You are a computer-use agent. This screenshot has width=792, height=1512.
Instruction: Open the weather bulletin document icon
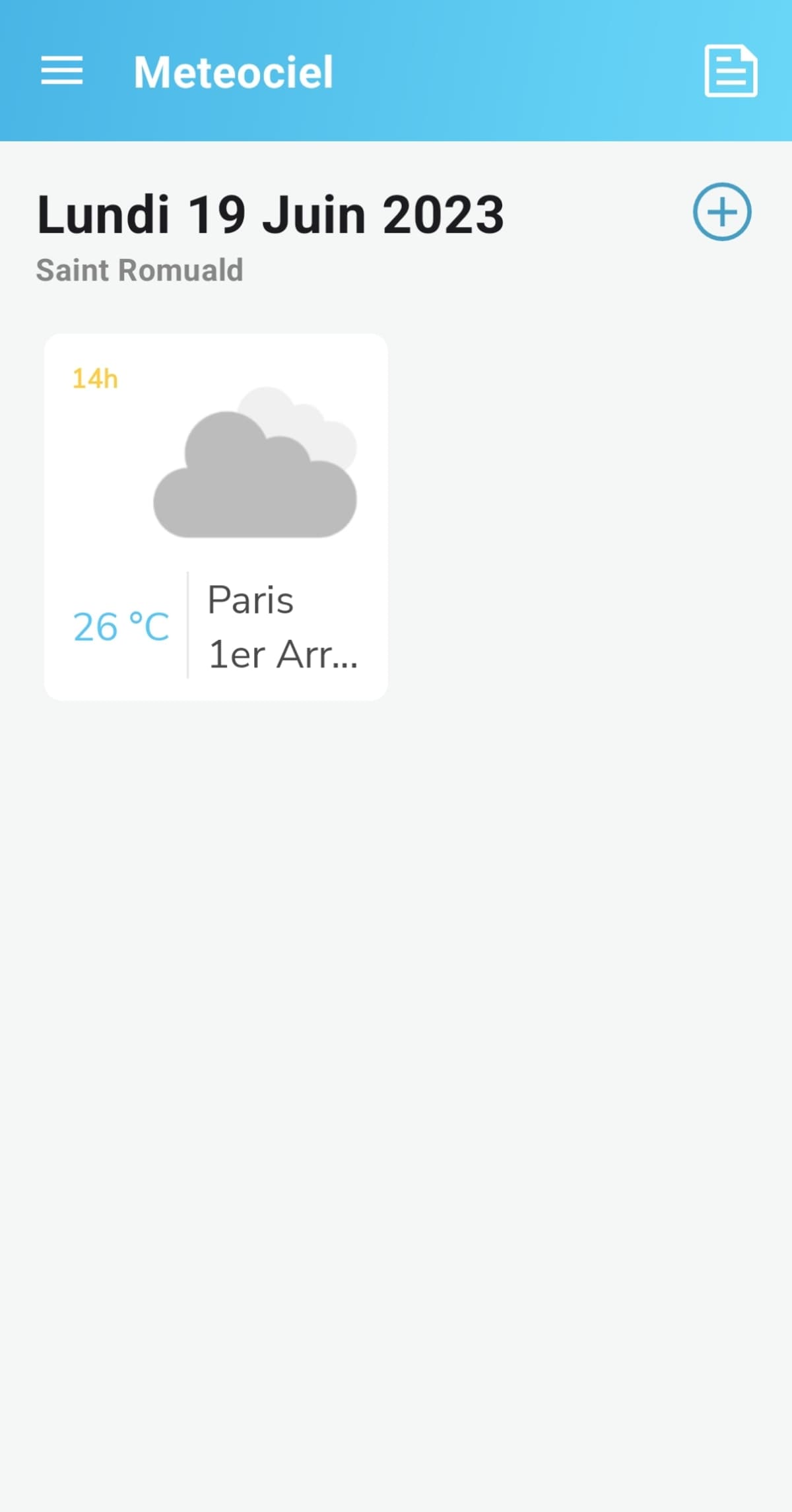730,73
